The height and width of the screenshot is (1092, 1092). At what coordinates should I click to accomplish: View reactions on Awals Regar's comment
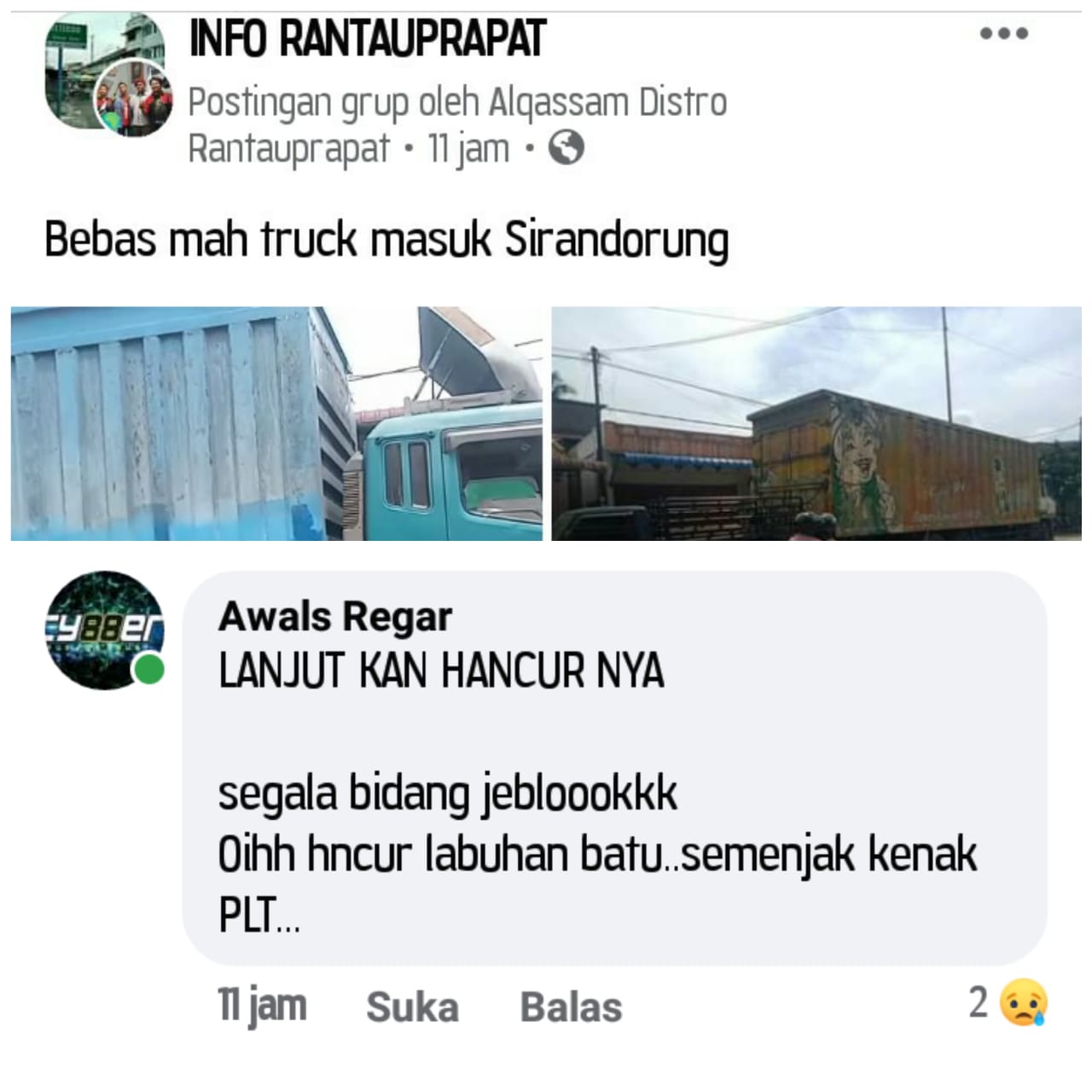pos(1008,1003)
